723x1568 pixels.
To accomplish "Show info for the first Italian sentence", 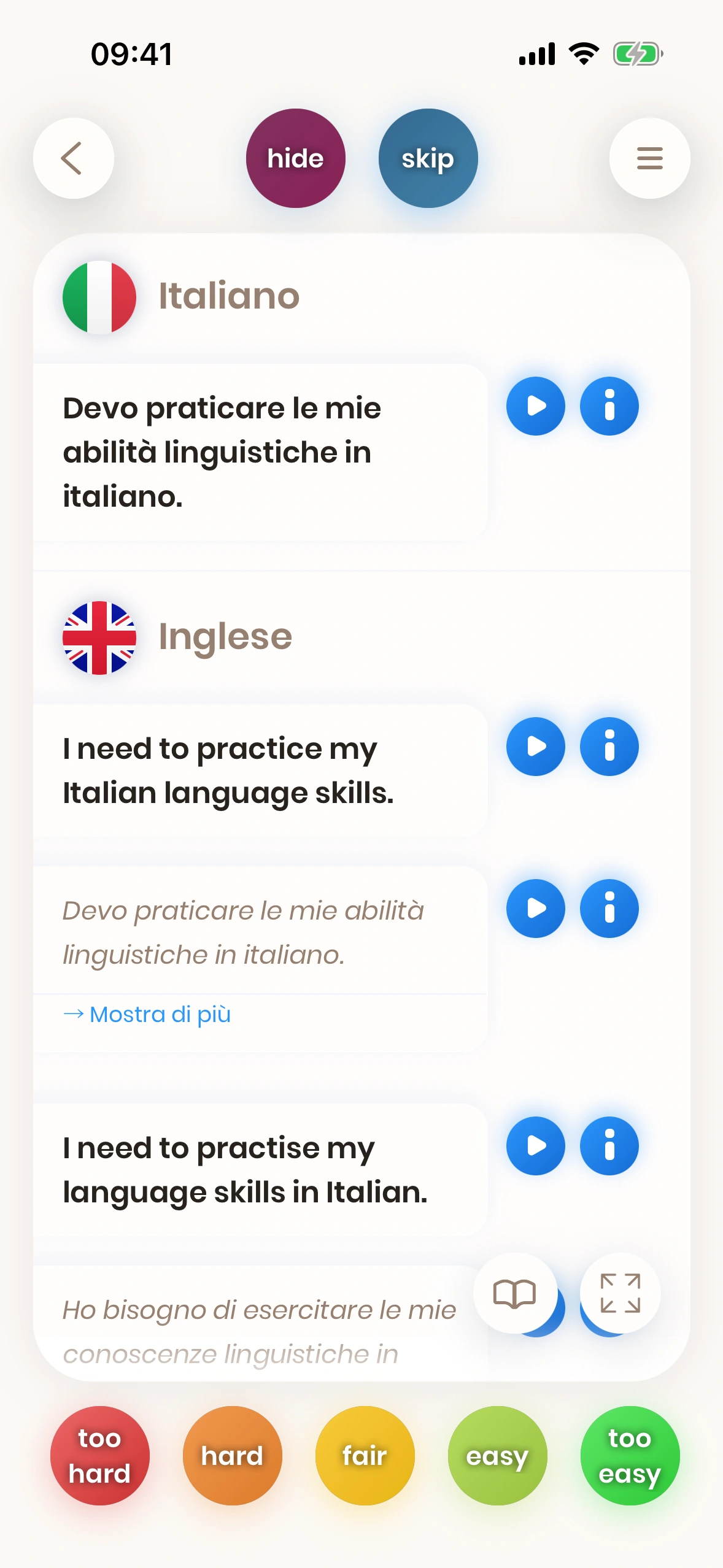I will (x=609, y=406).
